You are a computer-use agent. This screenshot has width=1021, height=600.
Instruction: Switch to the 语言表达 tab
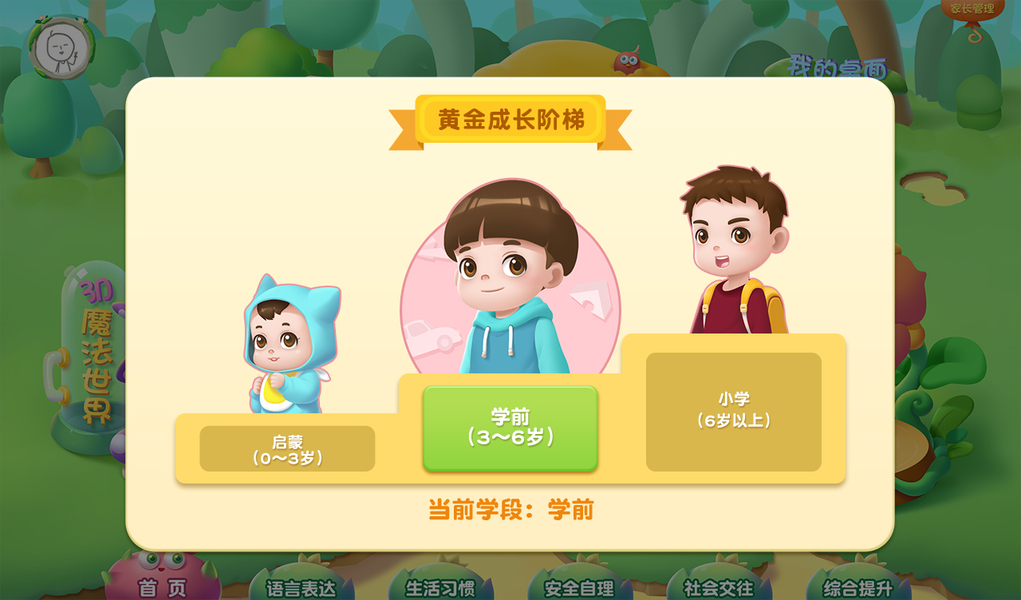tap(301, 587)
